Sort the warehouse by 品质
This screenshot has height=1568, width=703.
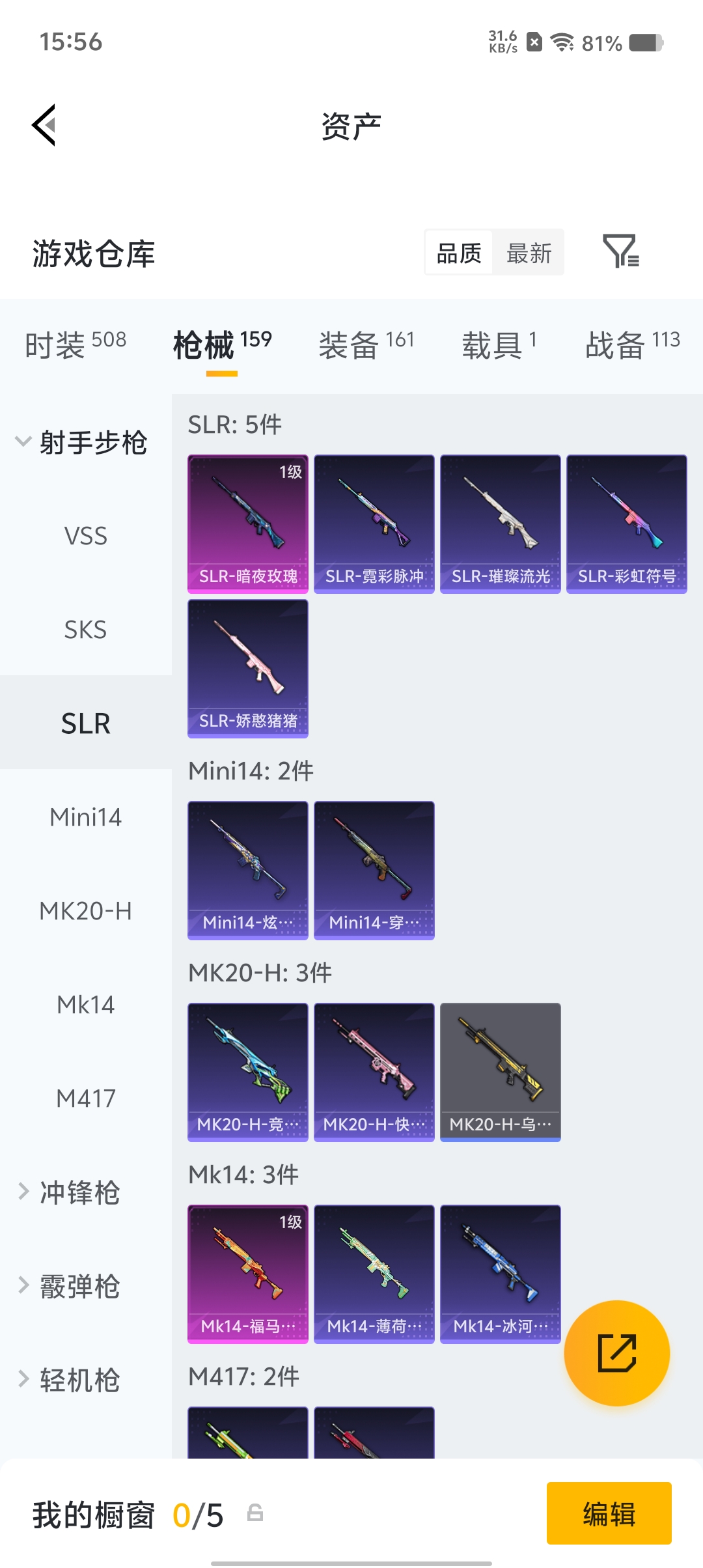click(x=459, y=253)
